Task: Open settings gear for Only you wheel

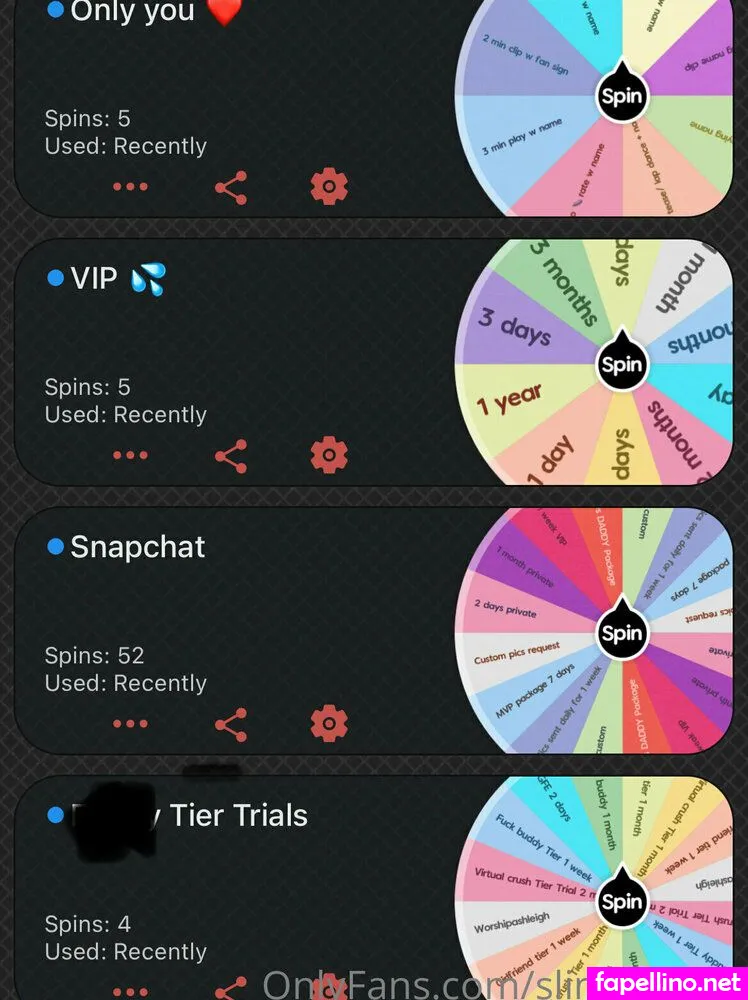Action: pos(329,186)
